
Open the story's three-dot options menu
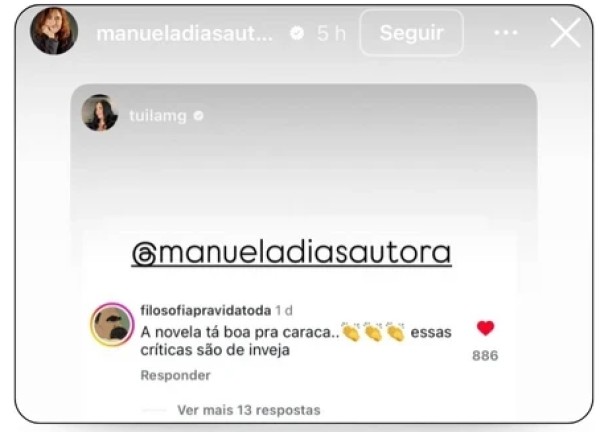(x=506, y=33)
